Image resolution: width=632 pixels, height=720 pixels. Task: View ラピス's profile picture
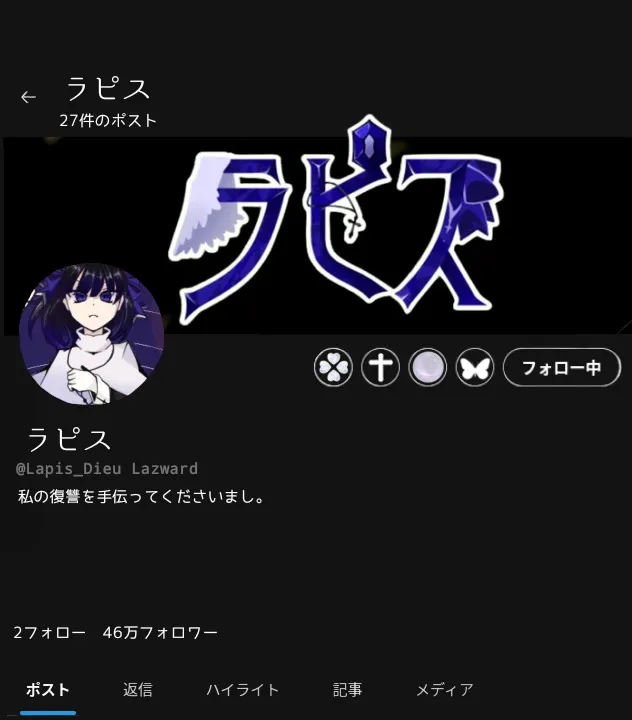pyautogui.click(x=91, y=335)
